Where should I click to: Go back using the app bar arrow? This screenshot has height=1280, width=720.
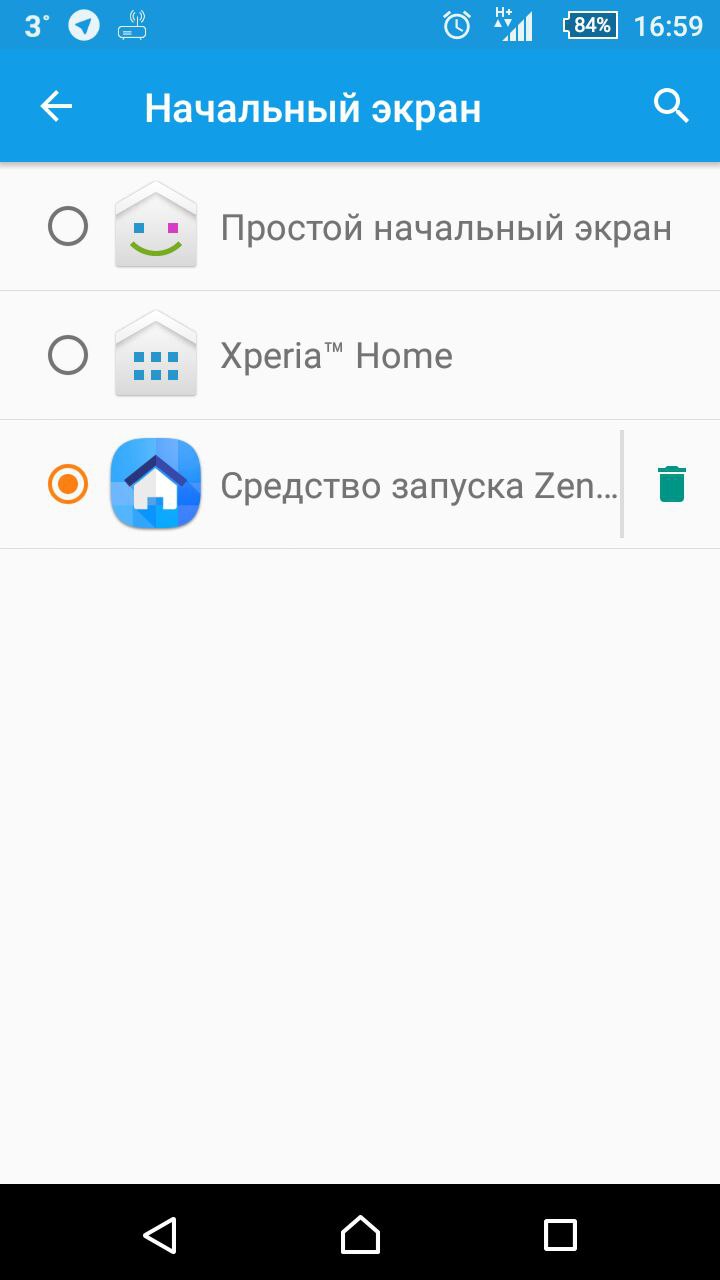click(x=56, y=107)
